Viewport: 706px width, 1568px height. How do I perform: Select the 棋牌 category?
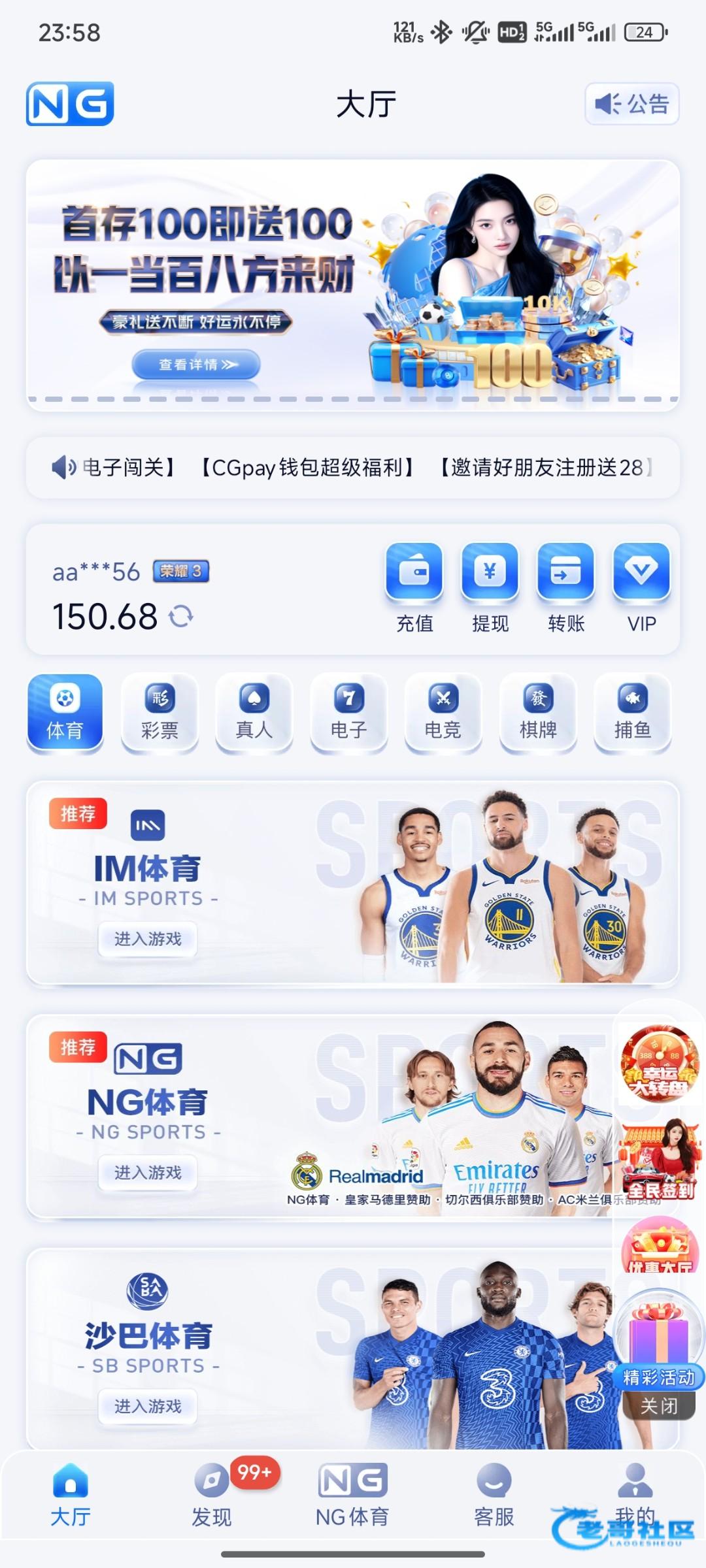click(538, 713)
